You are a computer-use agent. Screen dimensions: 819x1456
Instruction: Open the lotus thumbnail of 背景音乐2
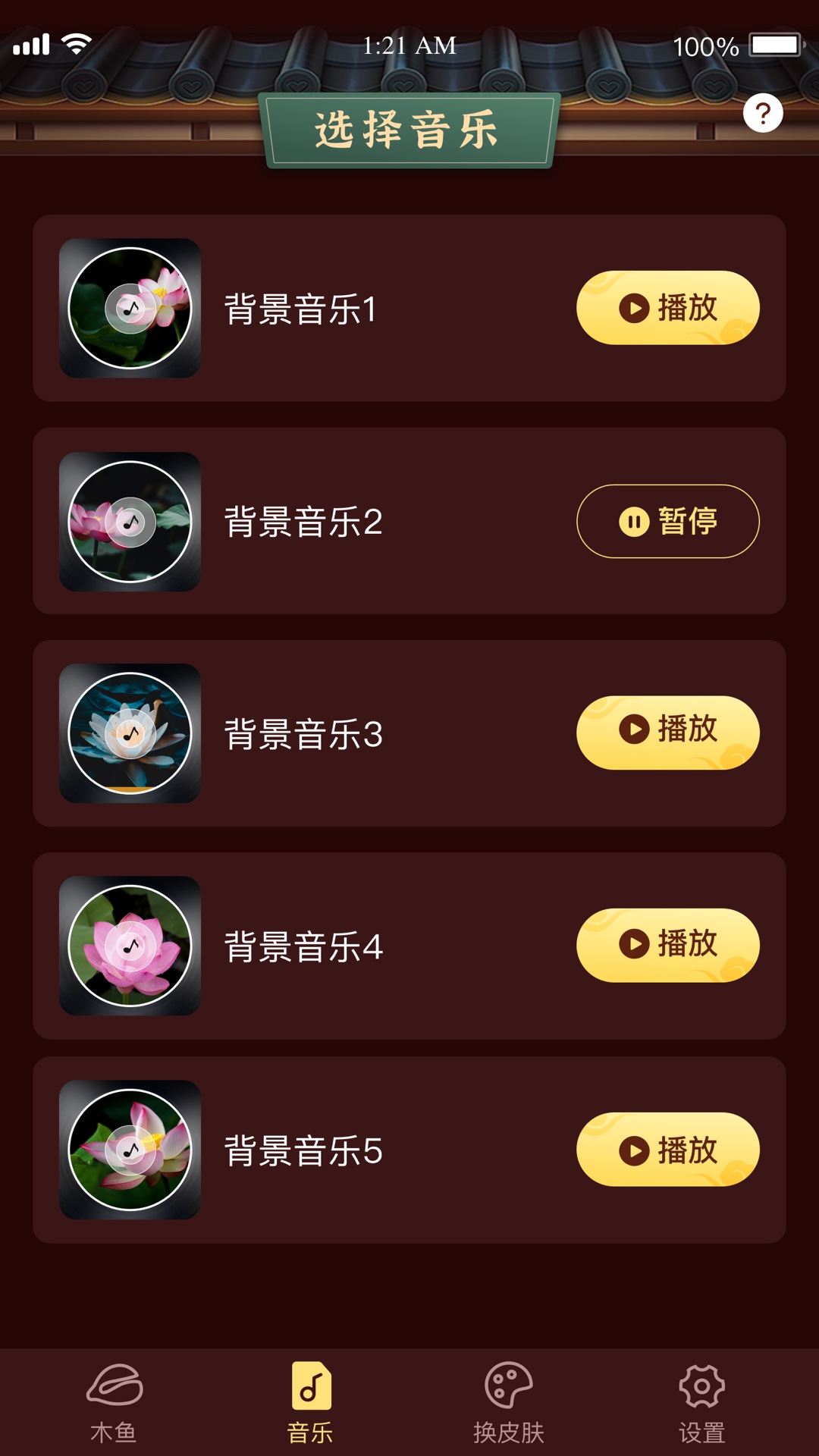click(x=130, y=520)
